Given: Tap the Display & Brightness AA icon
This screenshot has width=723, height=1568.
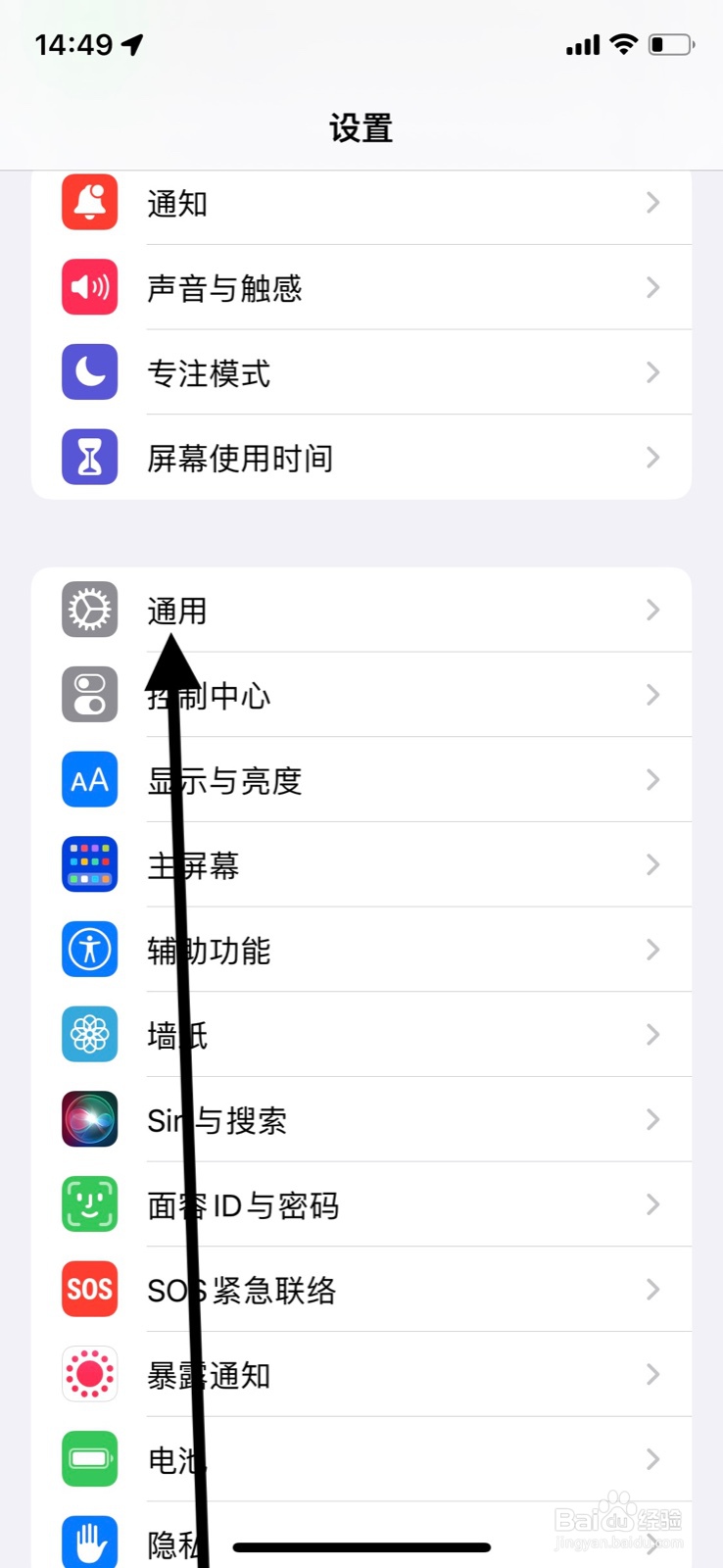Looking at the screenshot, I should tap(89, 779).
